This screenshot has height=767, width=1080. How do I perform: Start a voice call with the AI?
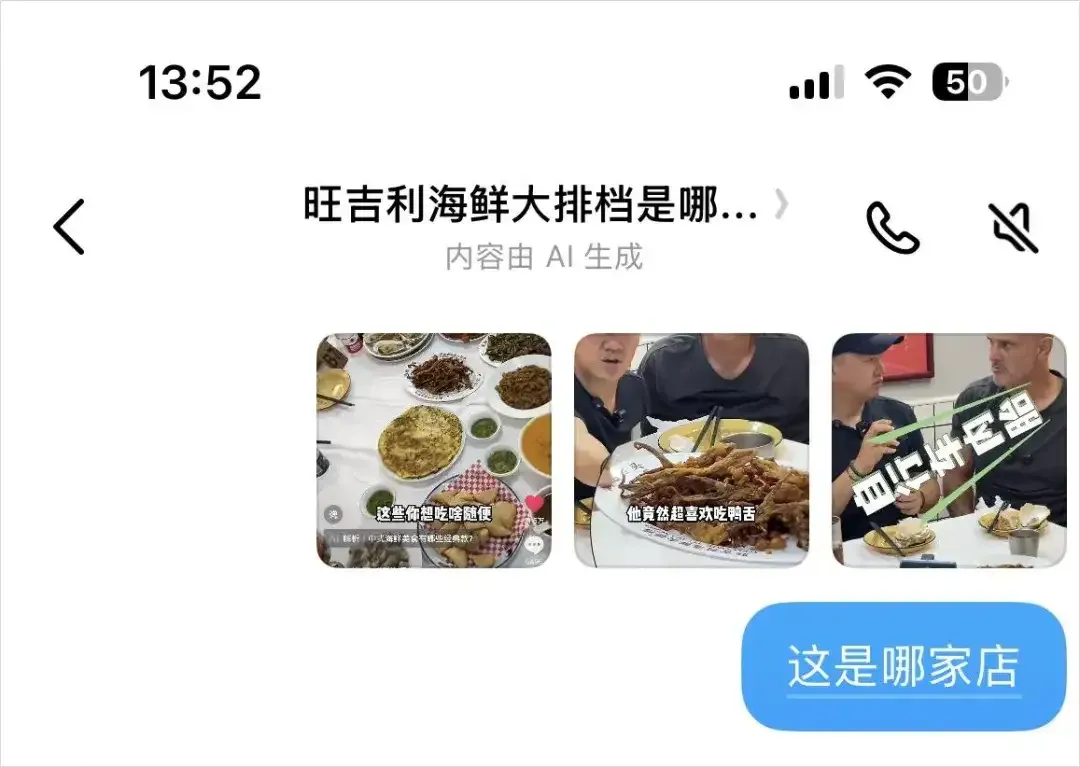point(892,228)
